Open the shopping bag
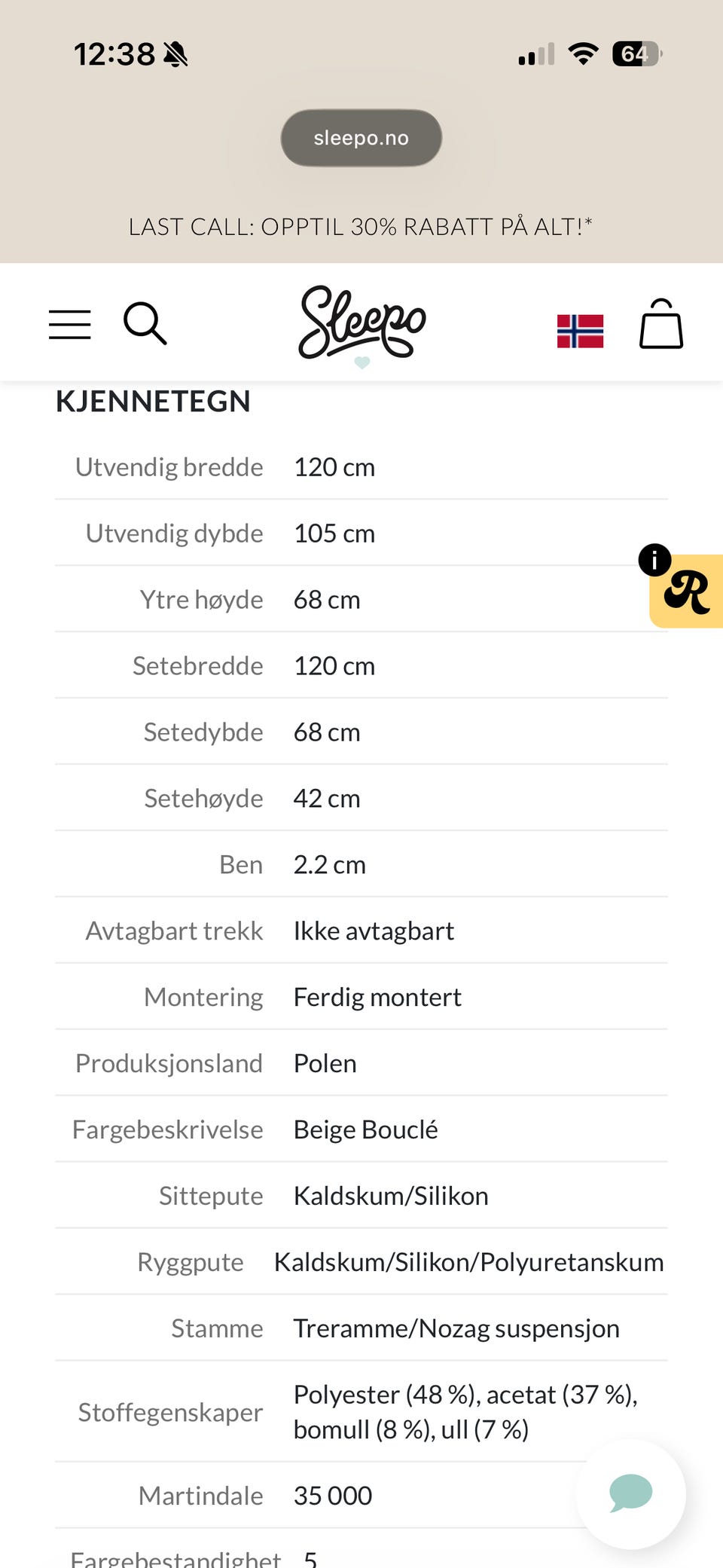The width and height of the screenshot is (723, 1568). click(x=661, y=324)
